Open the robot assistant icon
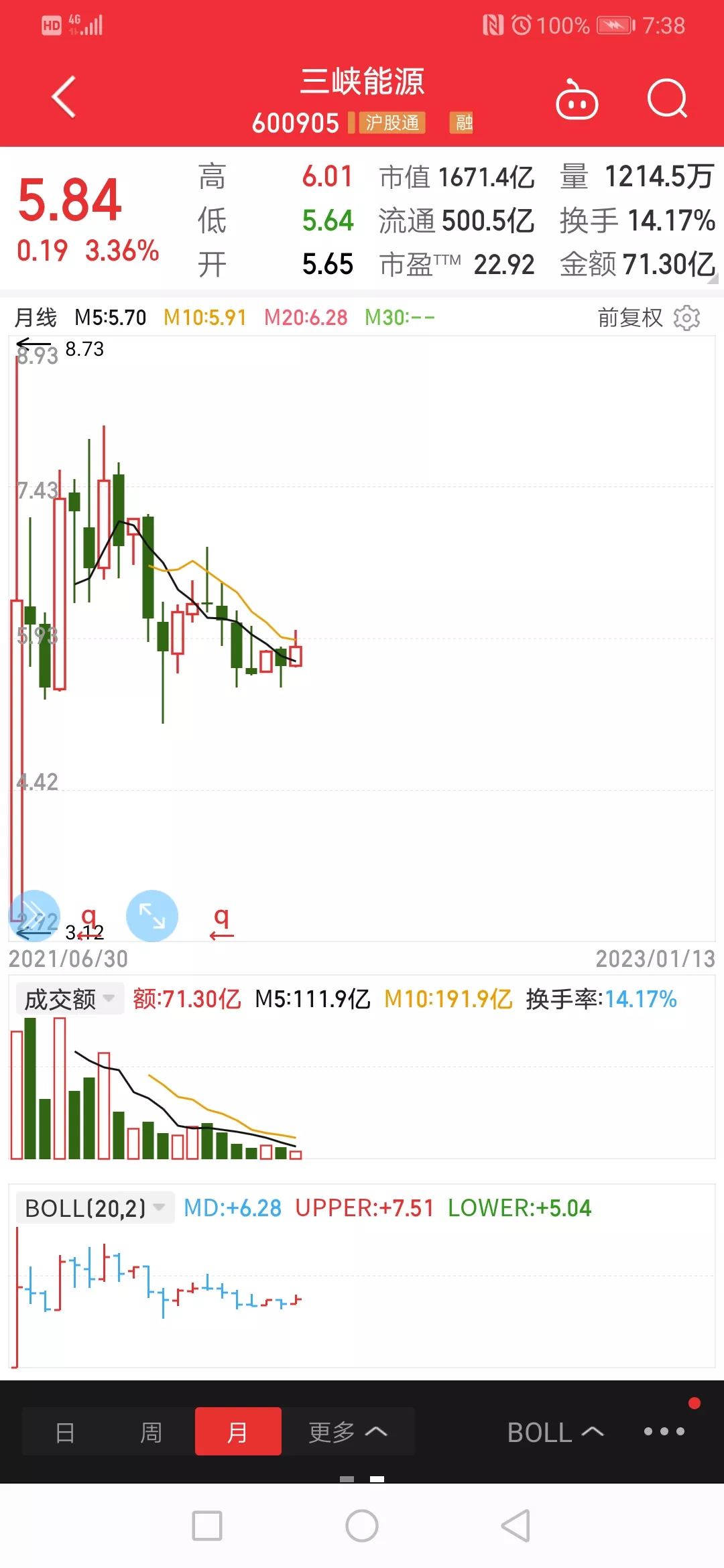This screenshot has height=1568, width=724. click(x=577, y=99)
